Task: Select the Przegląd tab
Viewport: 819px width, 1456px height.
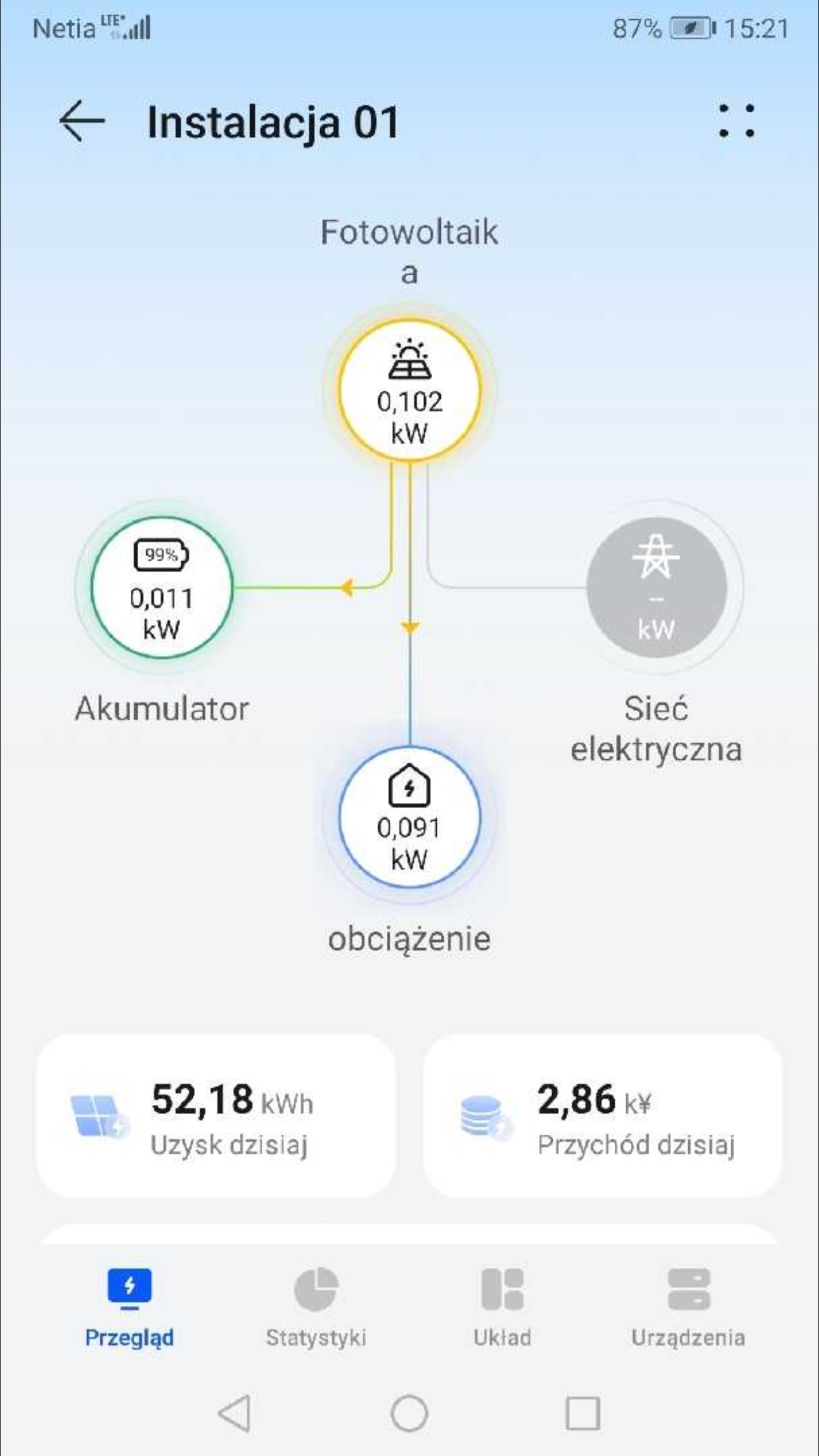Action: click(130, 1307)
